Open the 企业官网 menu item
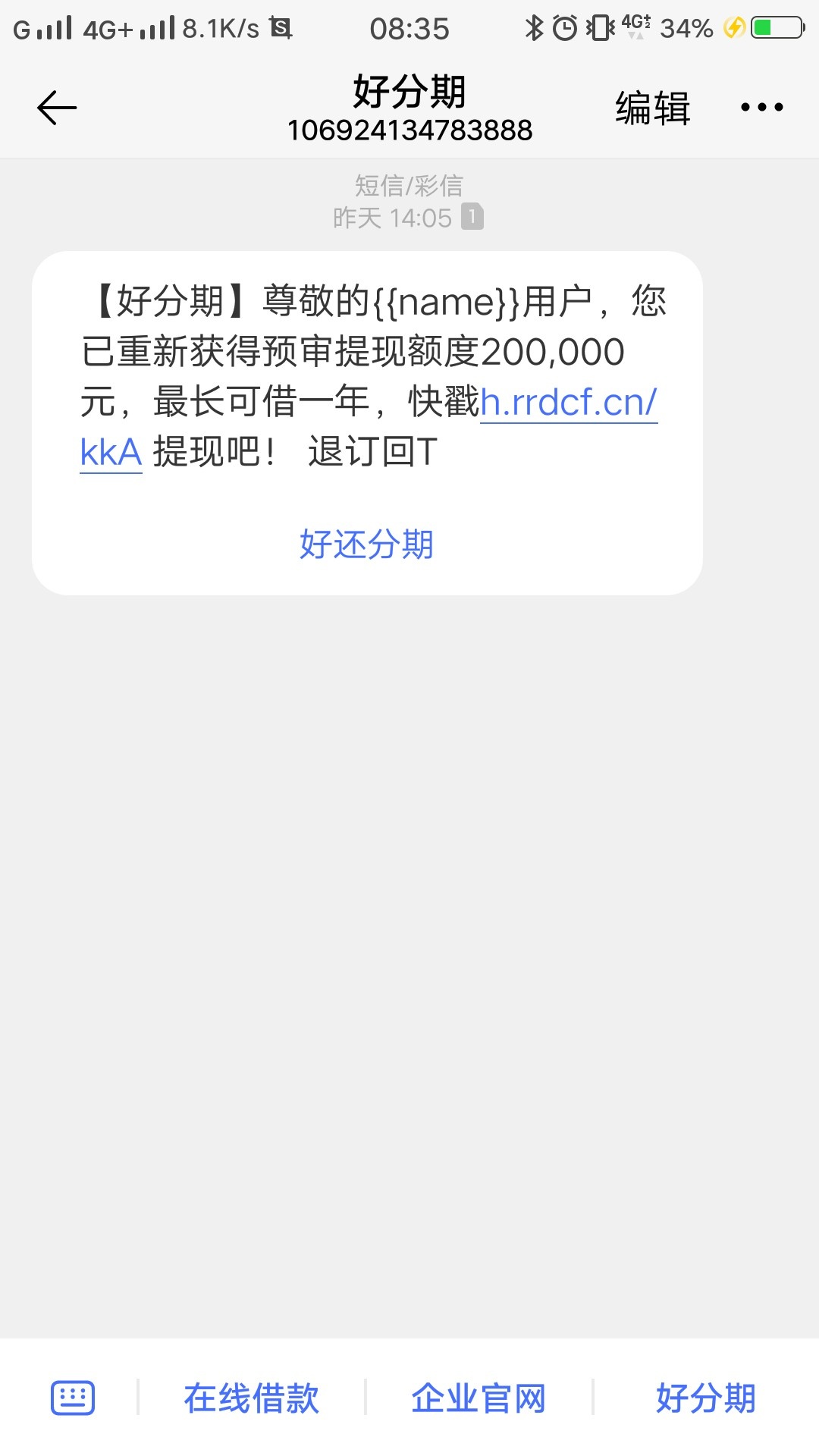The width and height of the screenshot is (819, 1456). pyautogui.click(x=479, y=1398)
